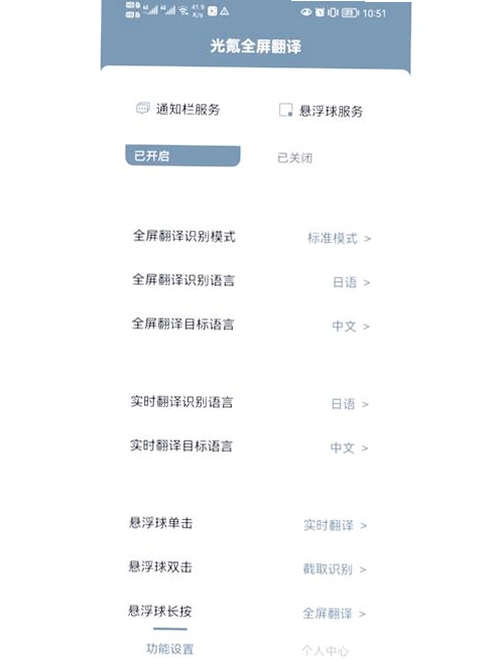Open 实时翻译识别语言 picker

[x=249, y=403]
